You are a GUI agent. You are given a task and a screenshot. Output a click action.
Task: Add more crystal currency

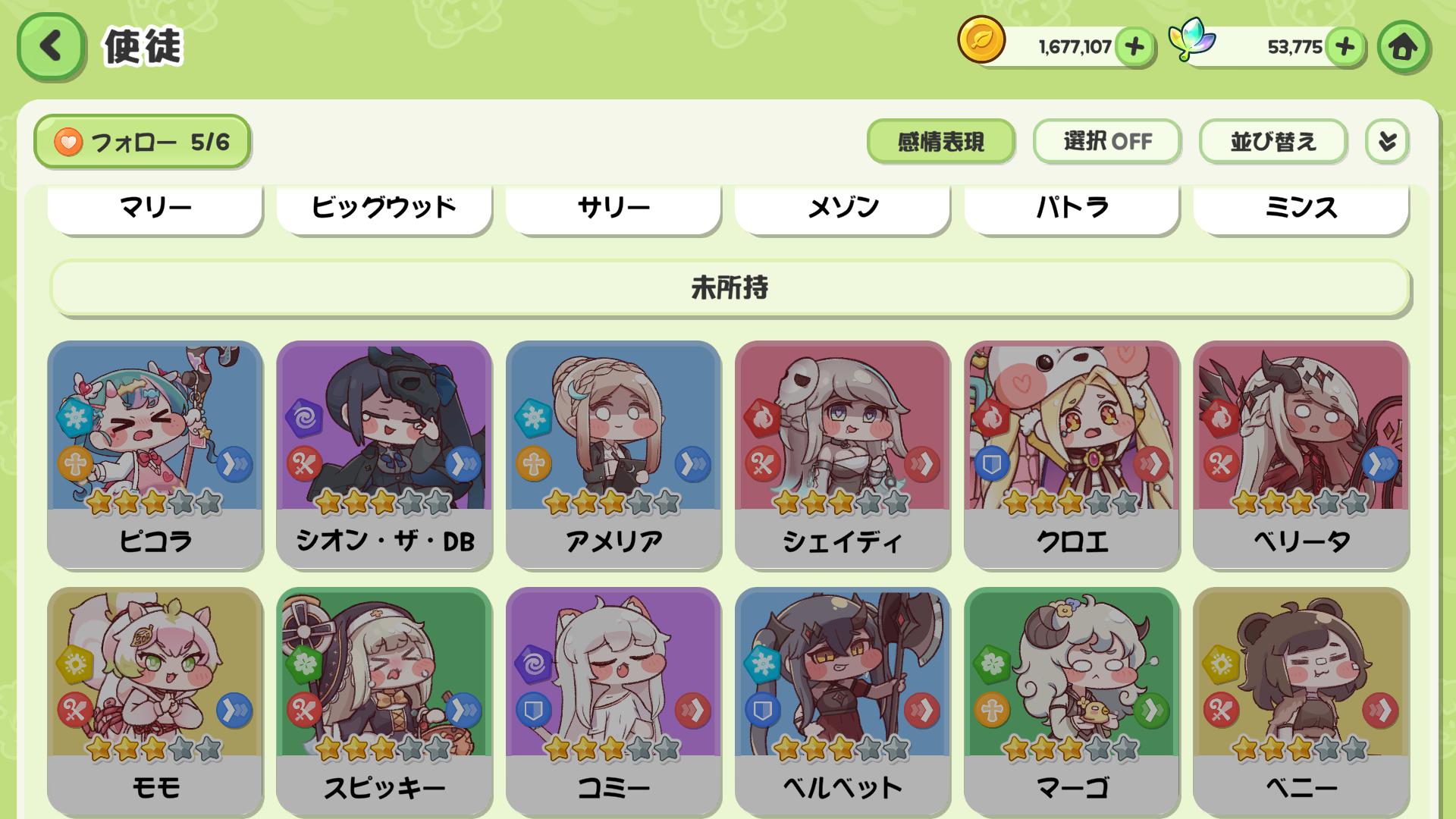[1345, 47]
